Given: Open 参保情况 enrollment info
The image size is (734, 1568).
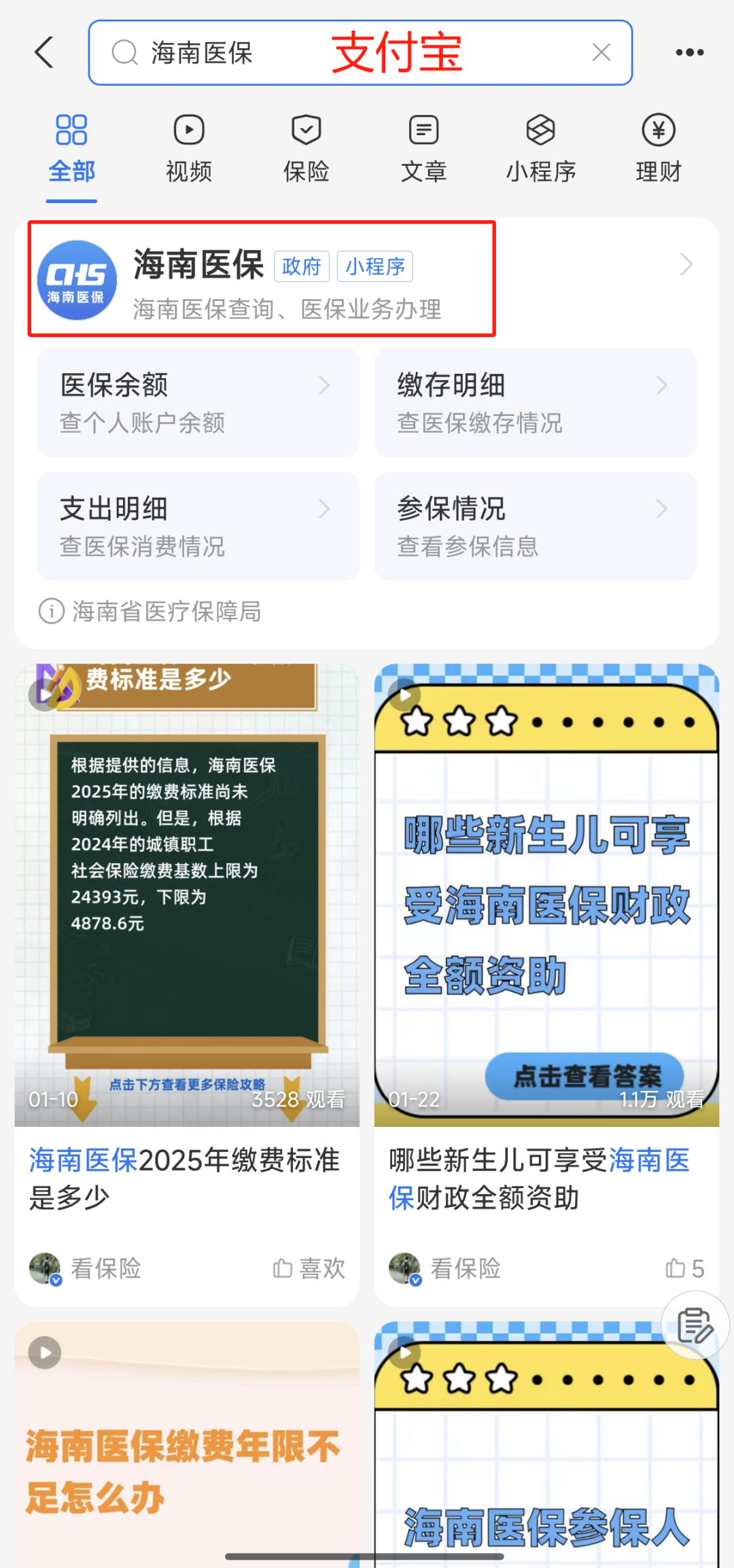Looking at the screenshot, I should 536,526.
